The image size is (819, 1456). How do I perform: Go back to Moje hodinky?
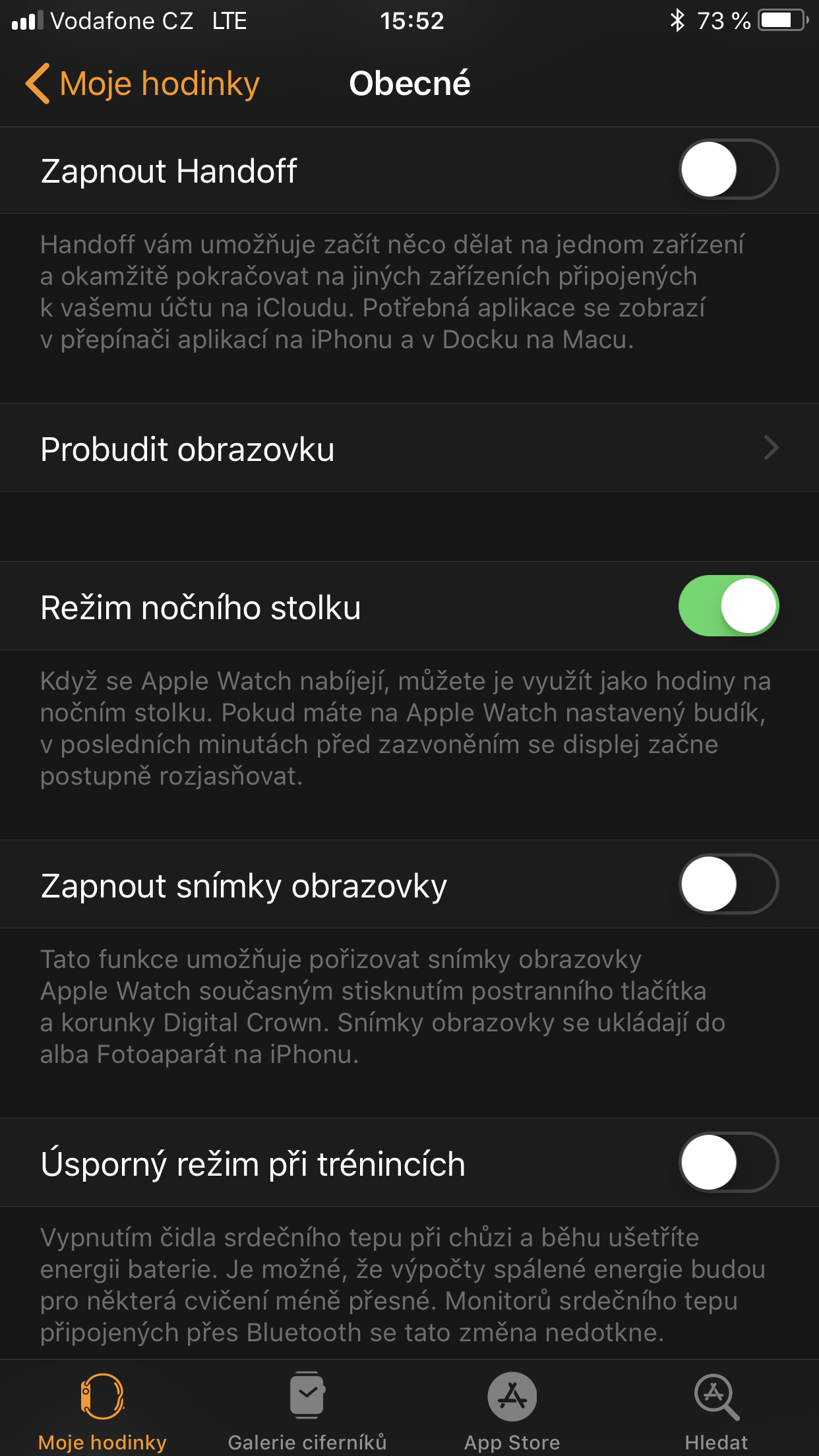pyautogui.click(x=142, y=84)
